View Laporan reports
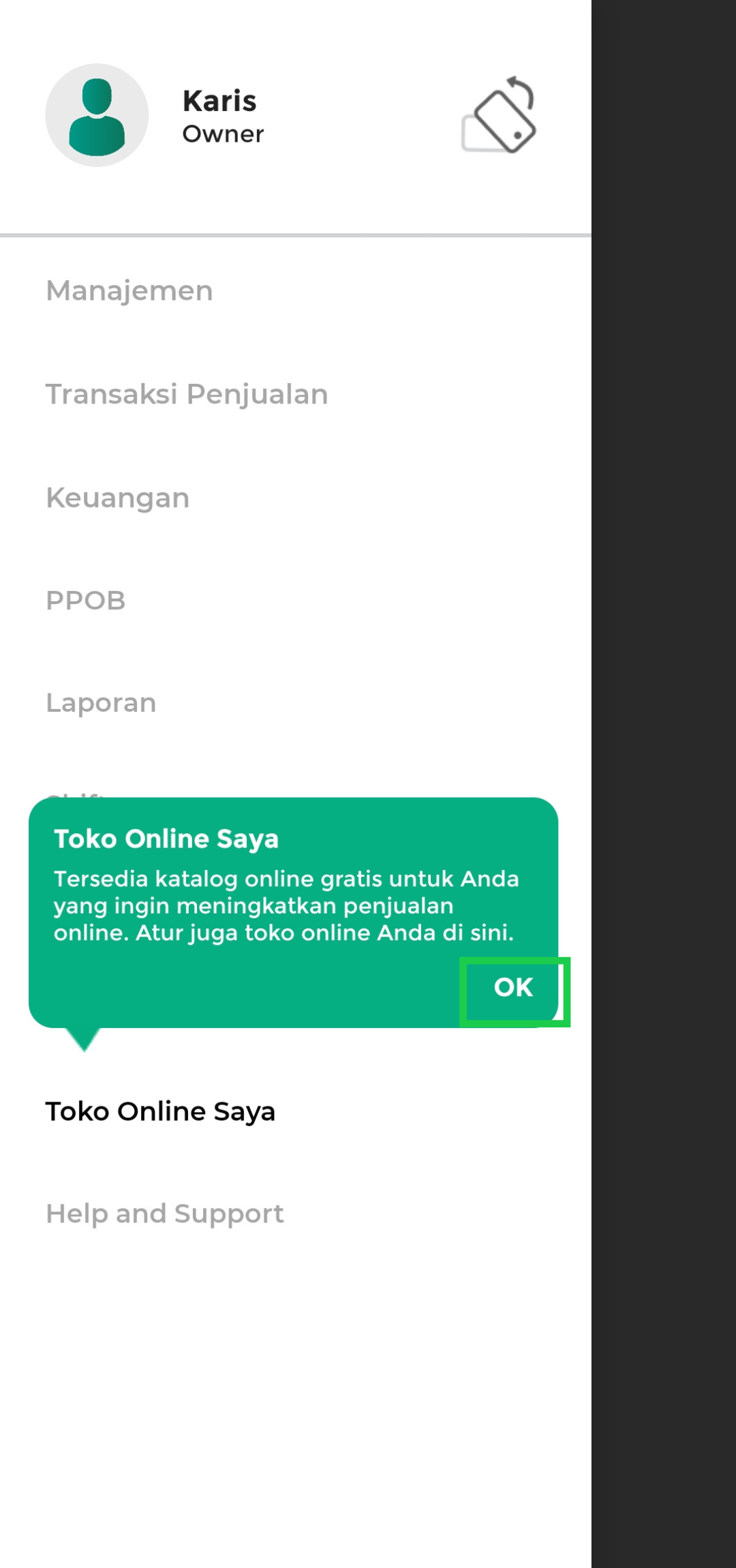Screen dimensions: 736x1568 (x=101, y=703)
